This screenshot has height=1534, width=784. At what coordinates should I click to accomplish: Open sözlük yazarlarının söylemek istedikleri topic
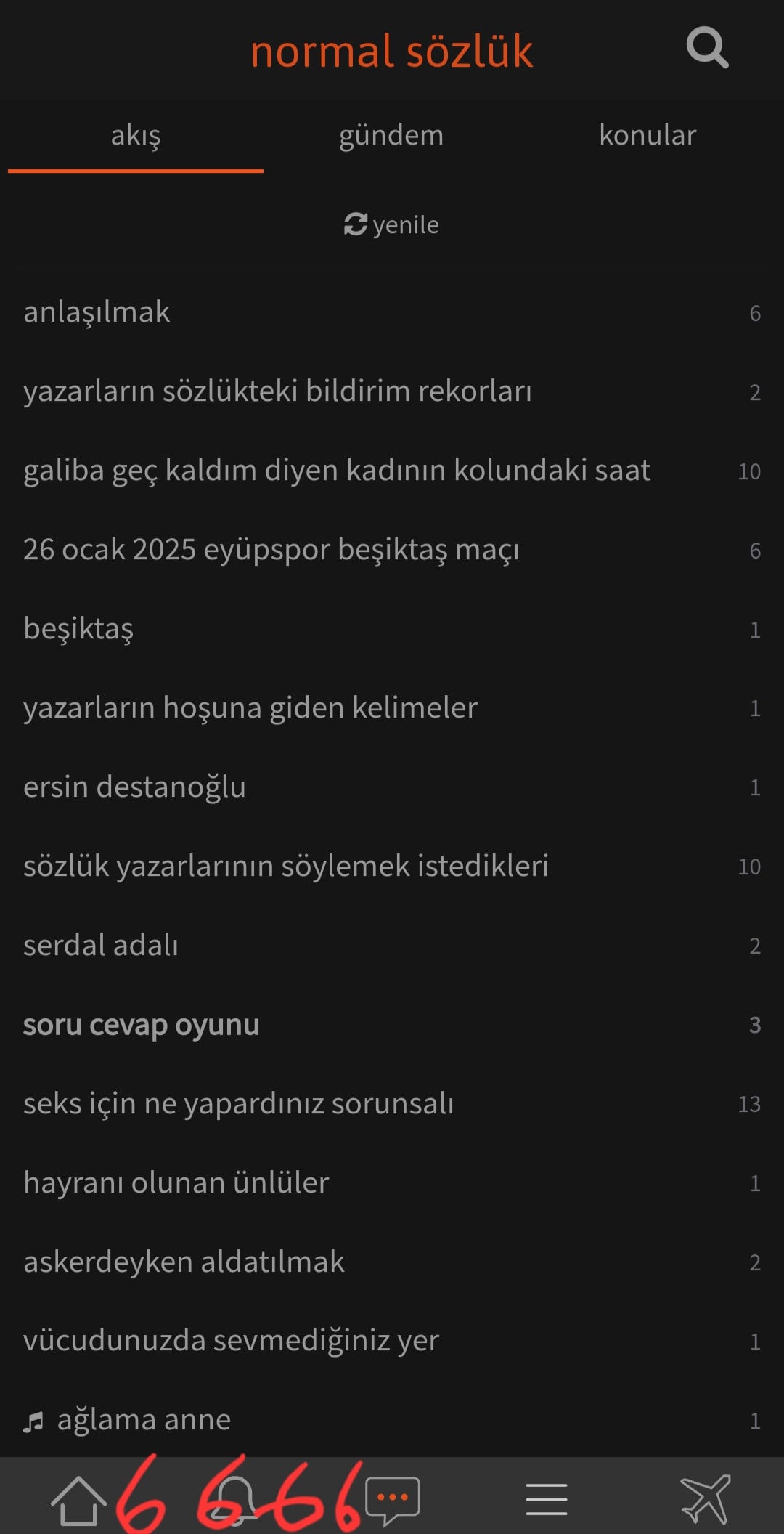286,867
